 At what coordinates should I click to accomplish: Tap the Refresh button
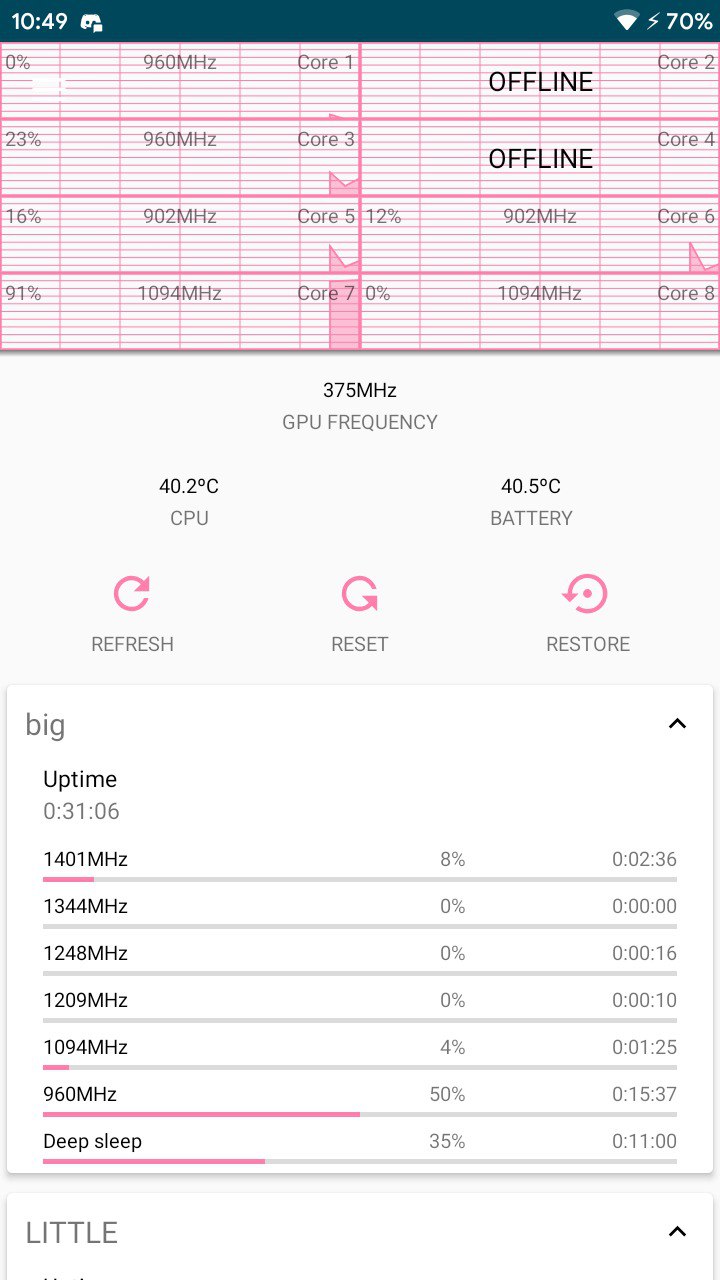(132, 614)
